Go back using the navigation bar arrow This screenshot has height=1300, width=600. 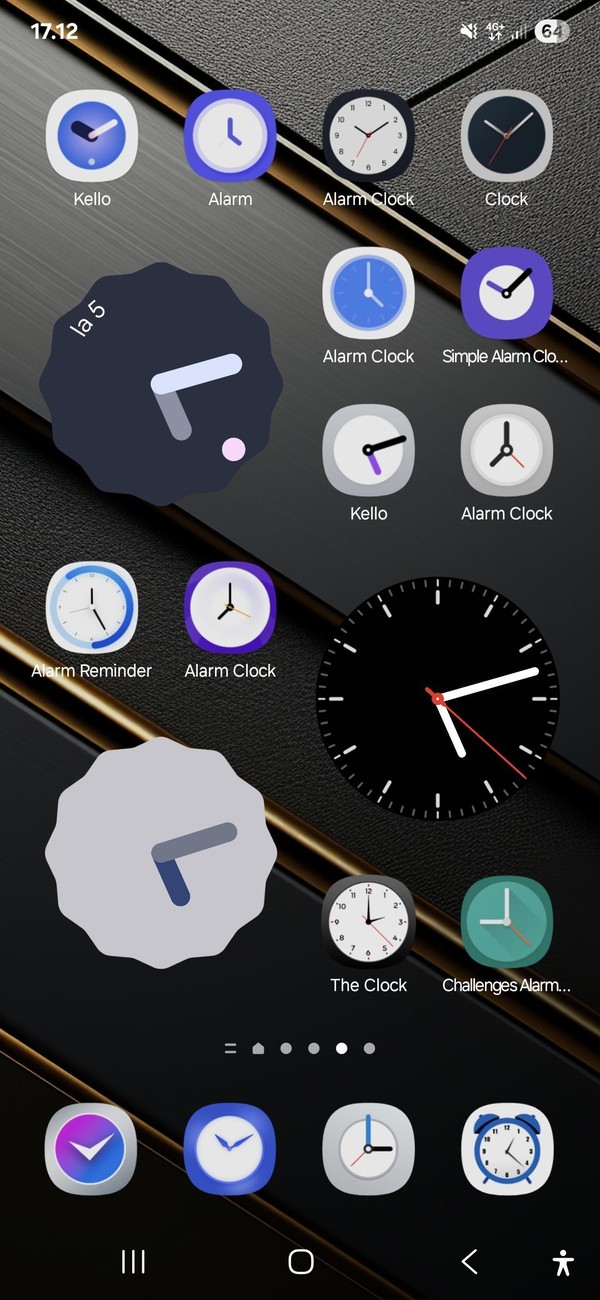click(x=469, y=1262)
